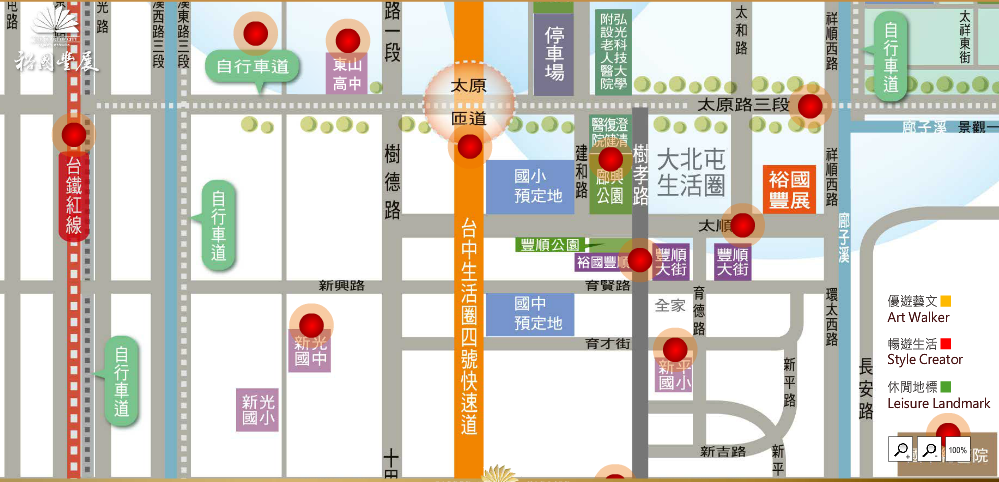Select the red marker on 新平國小
The image size is (999, 482).
(676, 349)
